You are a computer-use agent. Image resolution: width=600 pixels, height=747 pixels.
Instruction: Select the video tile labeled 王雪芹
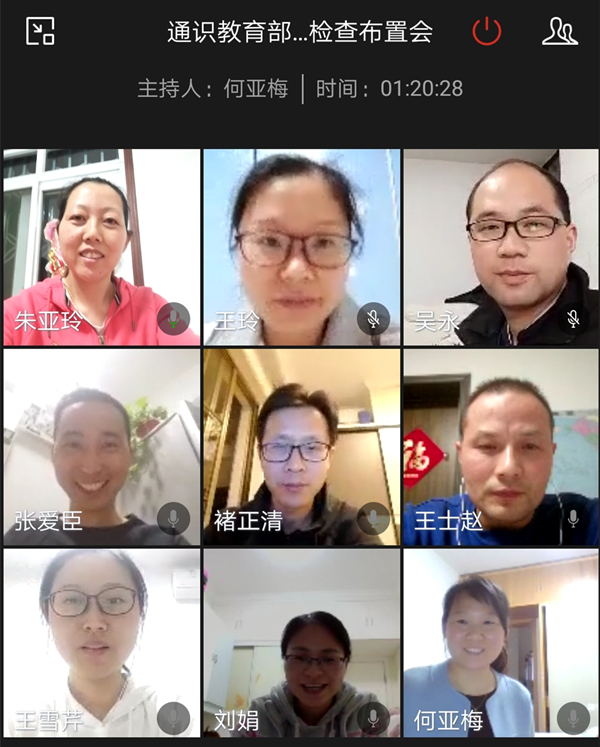click(x=102, y=643)
